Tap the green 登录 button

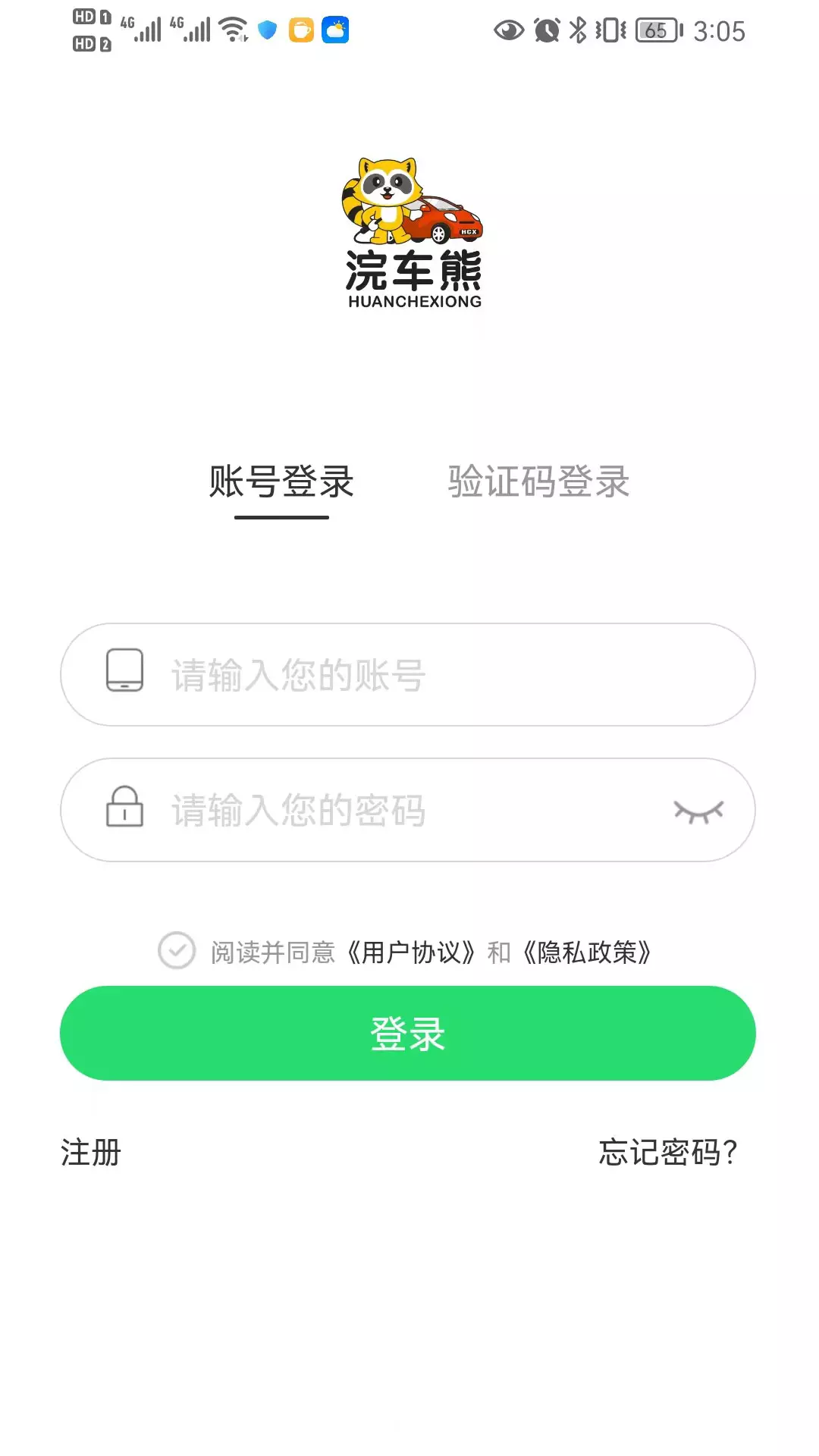[x=408, y=1033]
